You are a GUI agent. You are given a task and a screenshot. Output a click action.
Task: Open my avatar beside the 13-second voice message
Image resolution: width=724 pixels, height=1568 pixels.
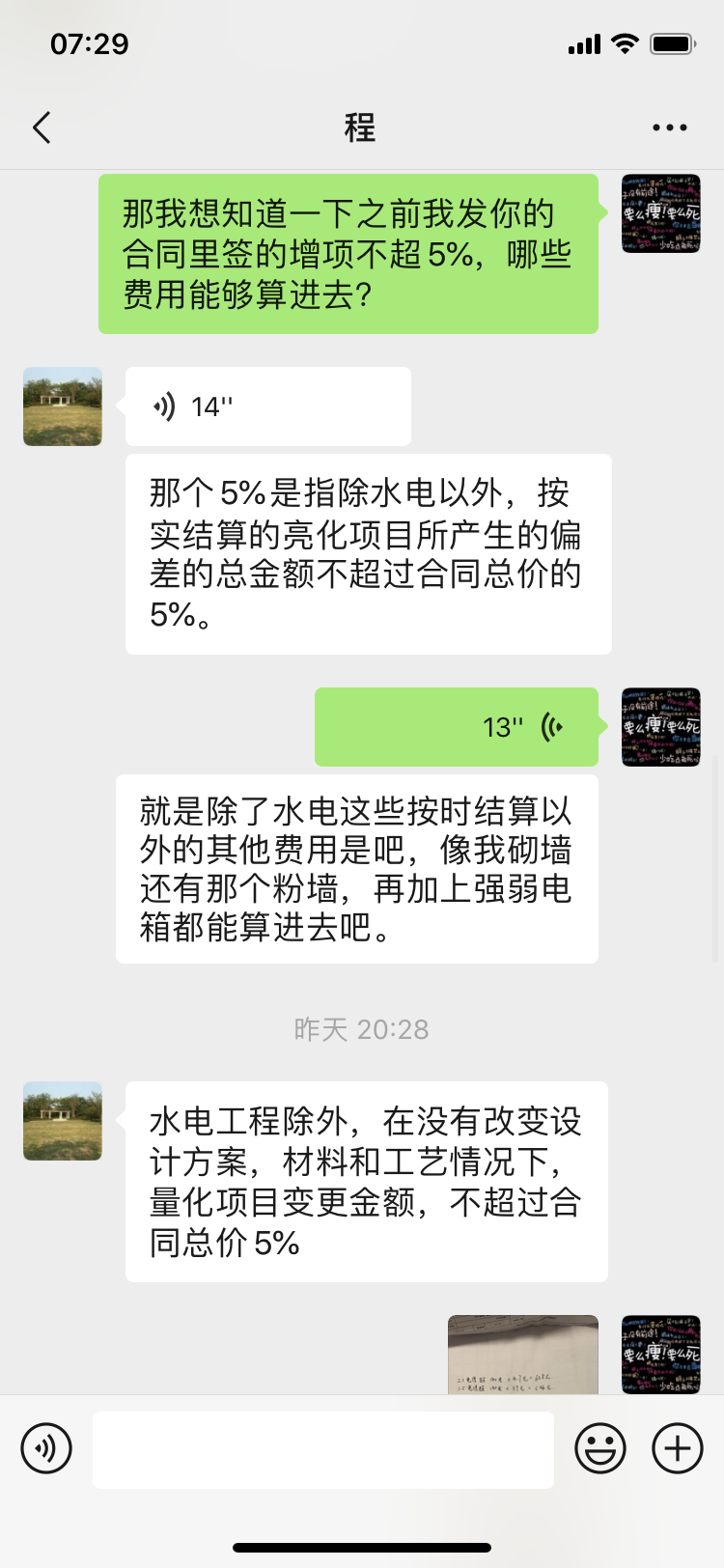661,727
